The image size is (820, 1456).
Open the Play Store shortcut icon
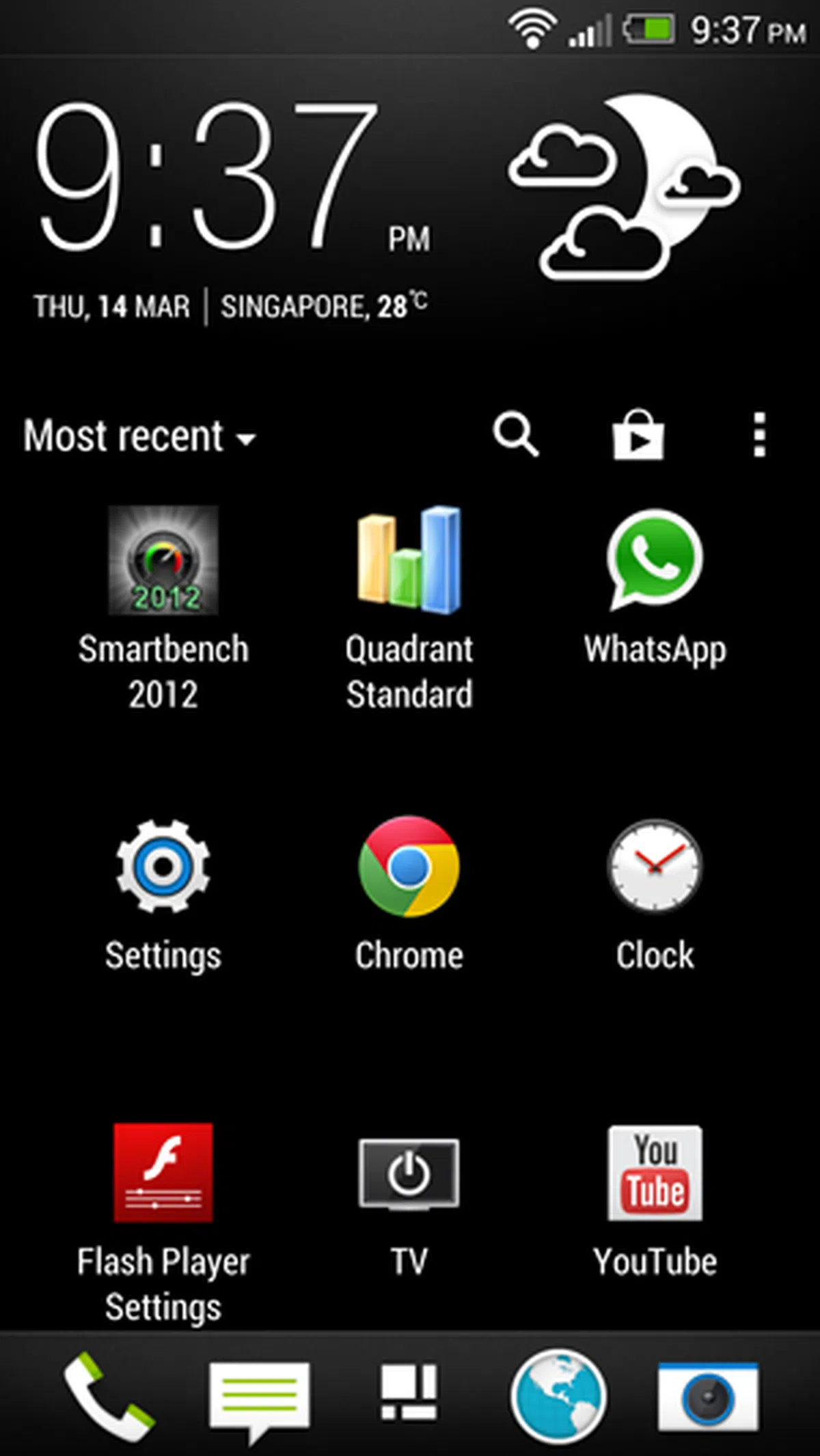(x=638, y=435)
